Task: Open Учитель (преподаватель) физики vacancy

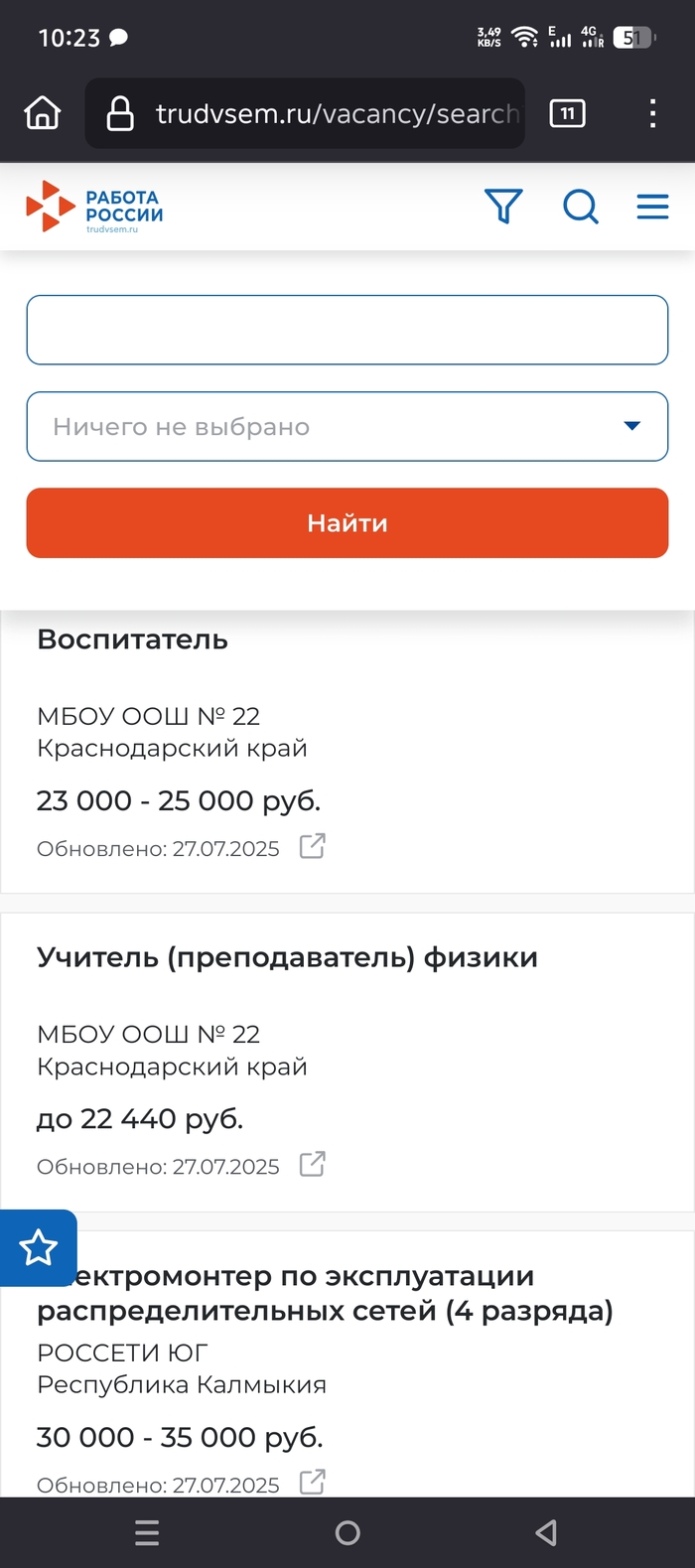Action: [287, 957]
